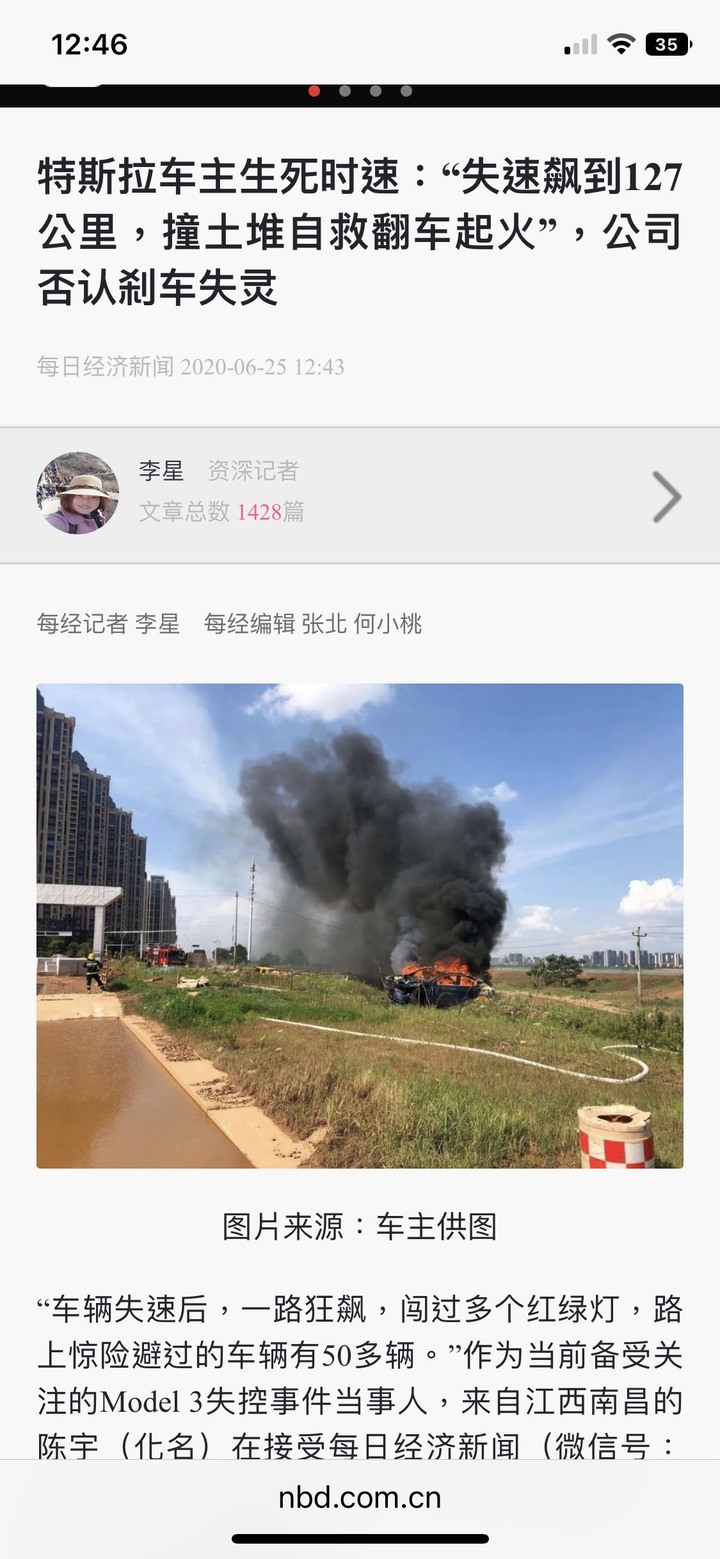Tap 李星's round avatar photo
The image size is (720, 1559).
(78, 493)
